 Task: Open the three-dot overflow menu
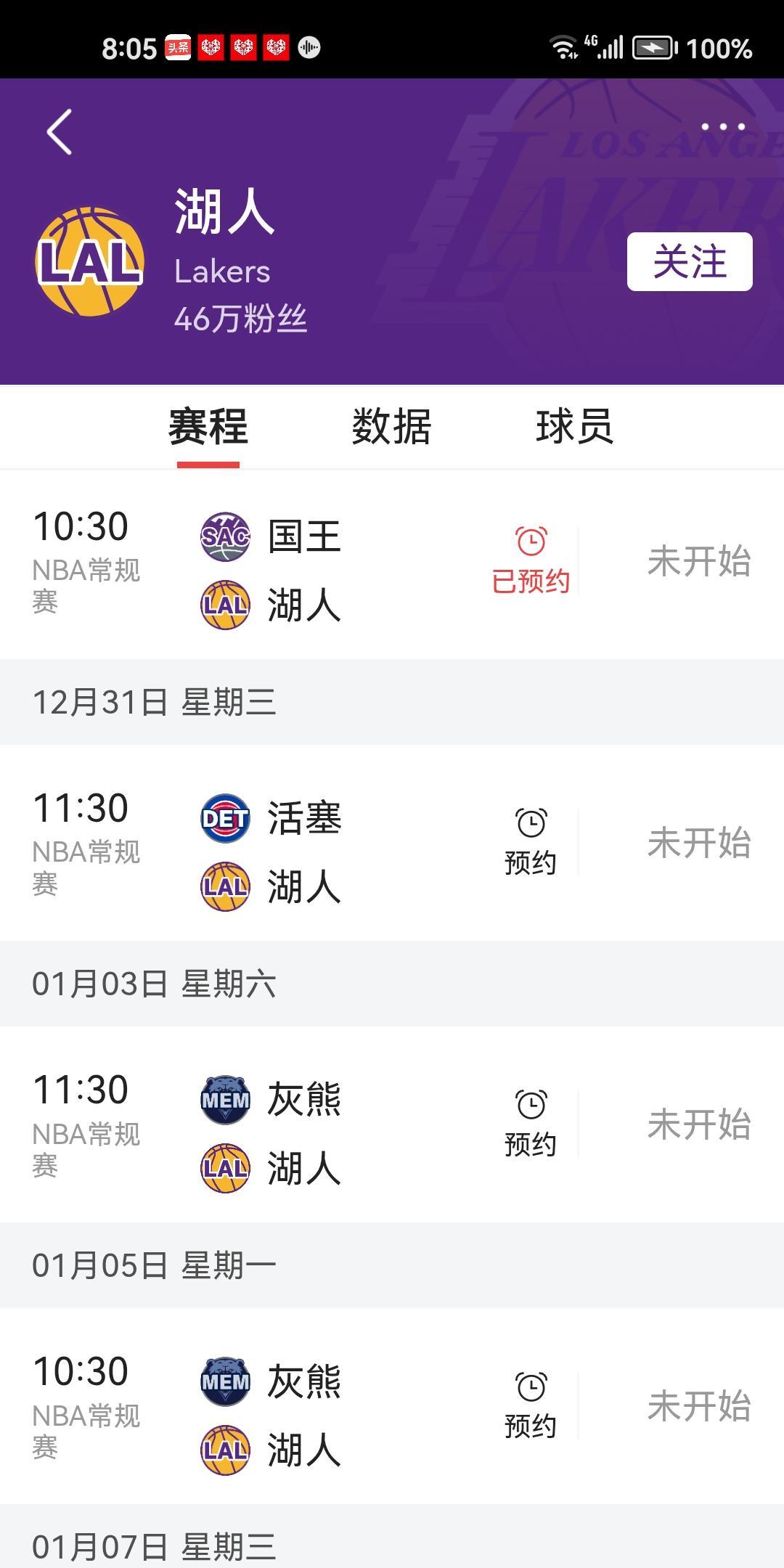[723, 126]
